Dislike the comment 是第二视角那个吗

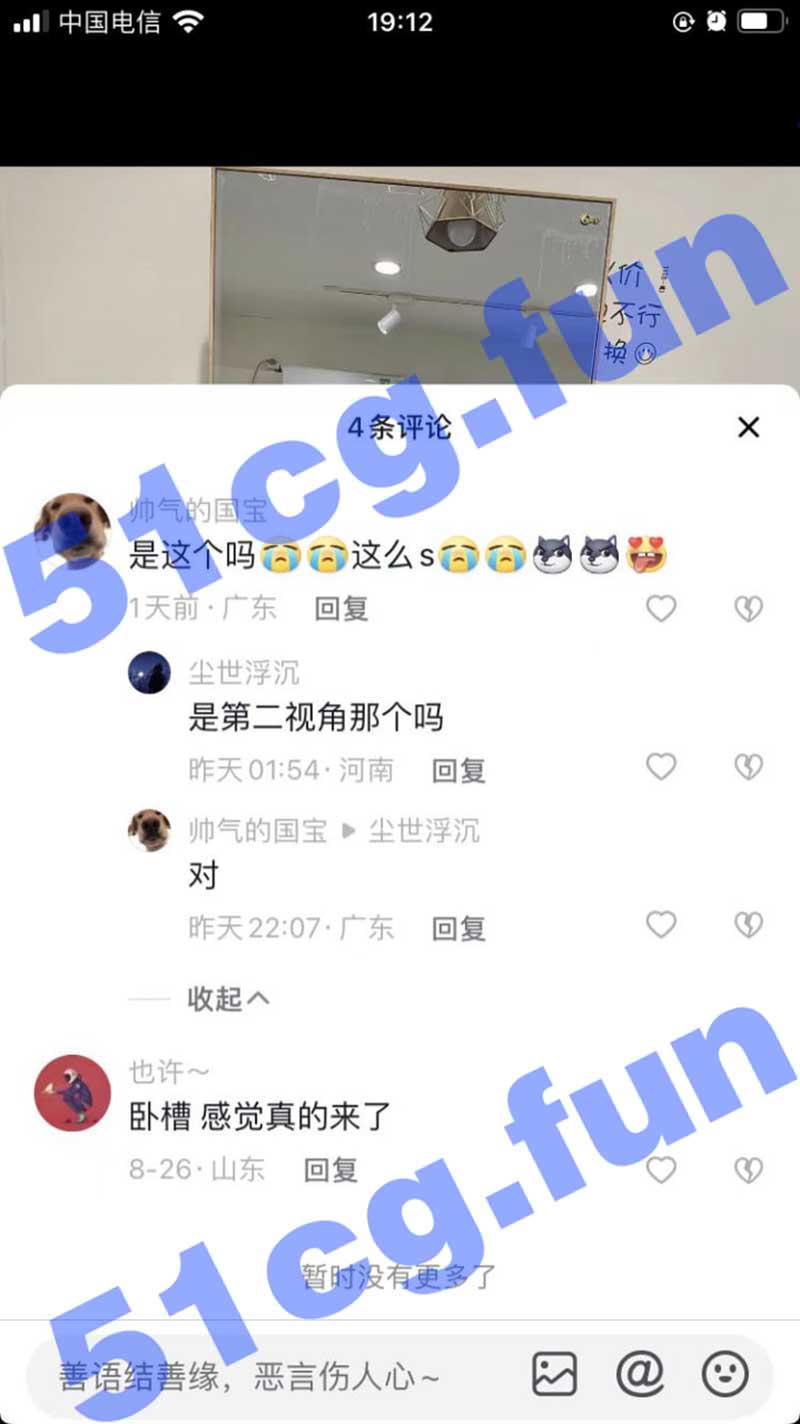748,767
